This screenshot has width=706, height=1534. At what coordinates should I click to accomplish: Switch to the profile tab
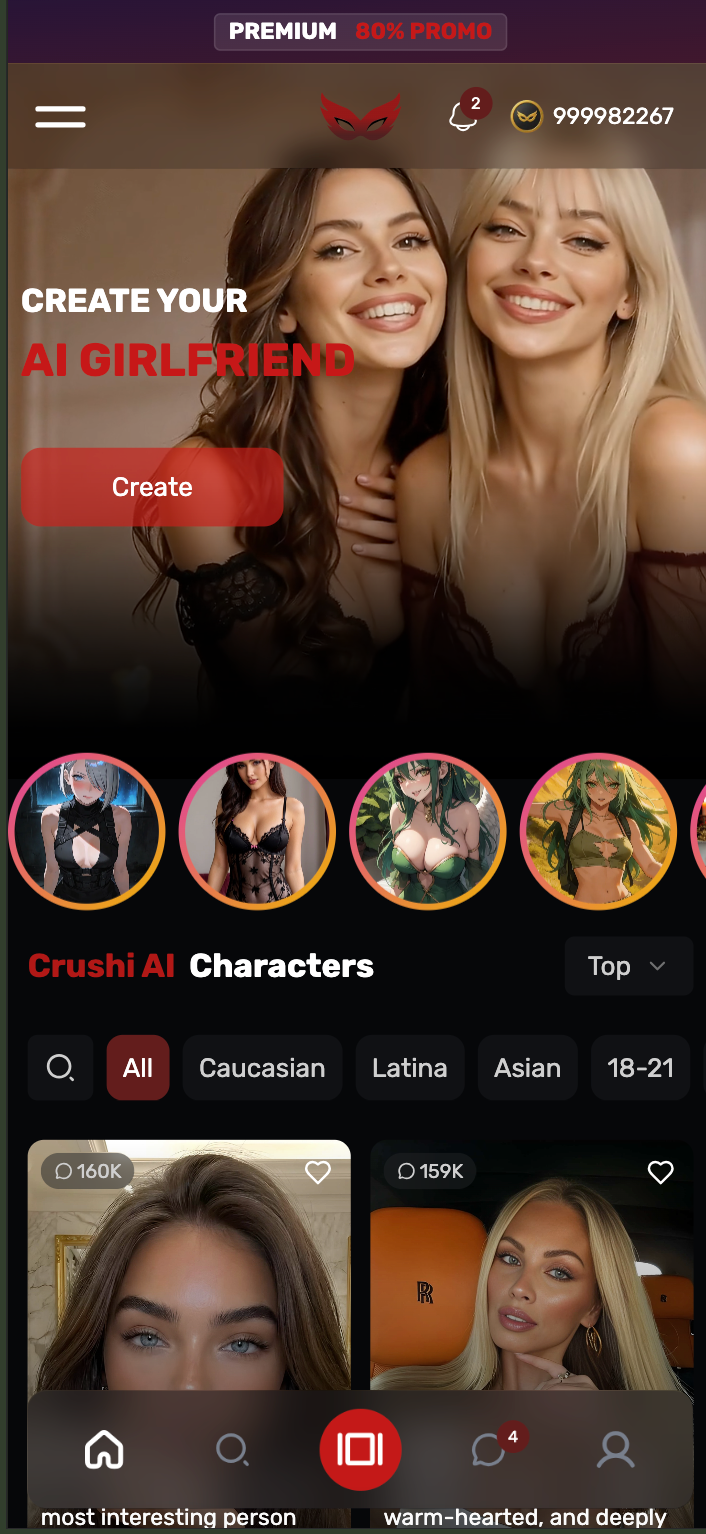pyautogui.click(x=615, y=1449)
